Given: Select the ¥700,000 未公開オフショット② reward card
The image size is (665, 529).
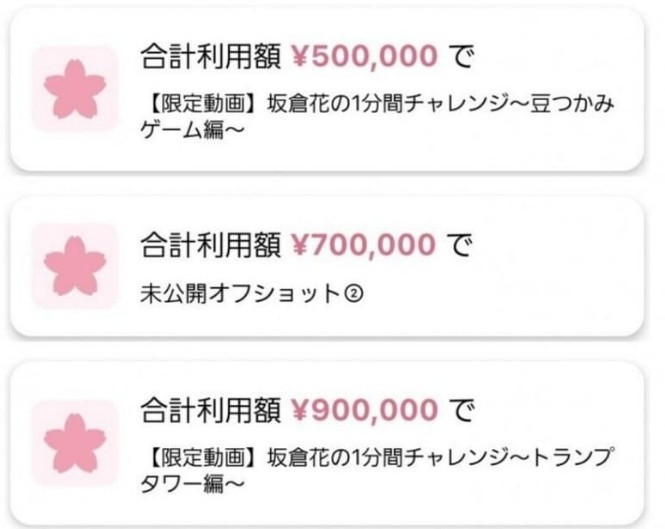Looking at the screenshot, I should [x=330, y=266].
